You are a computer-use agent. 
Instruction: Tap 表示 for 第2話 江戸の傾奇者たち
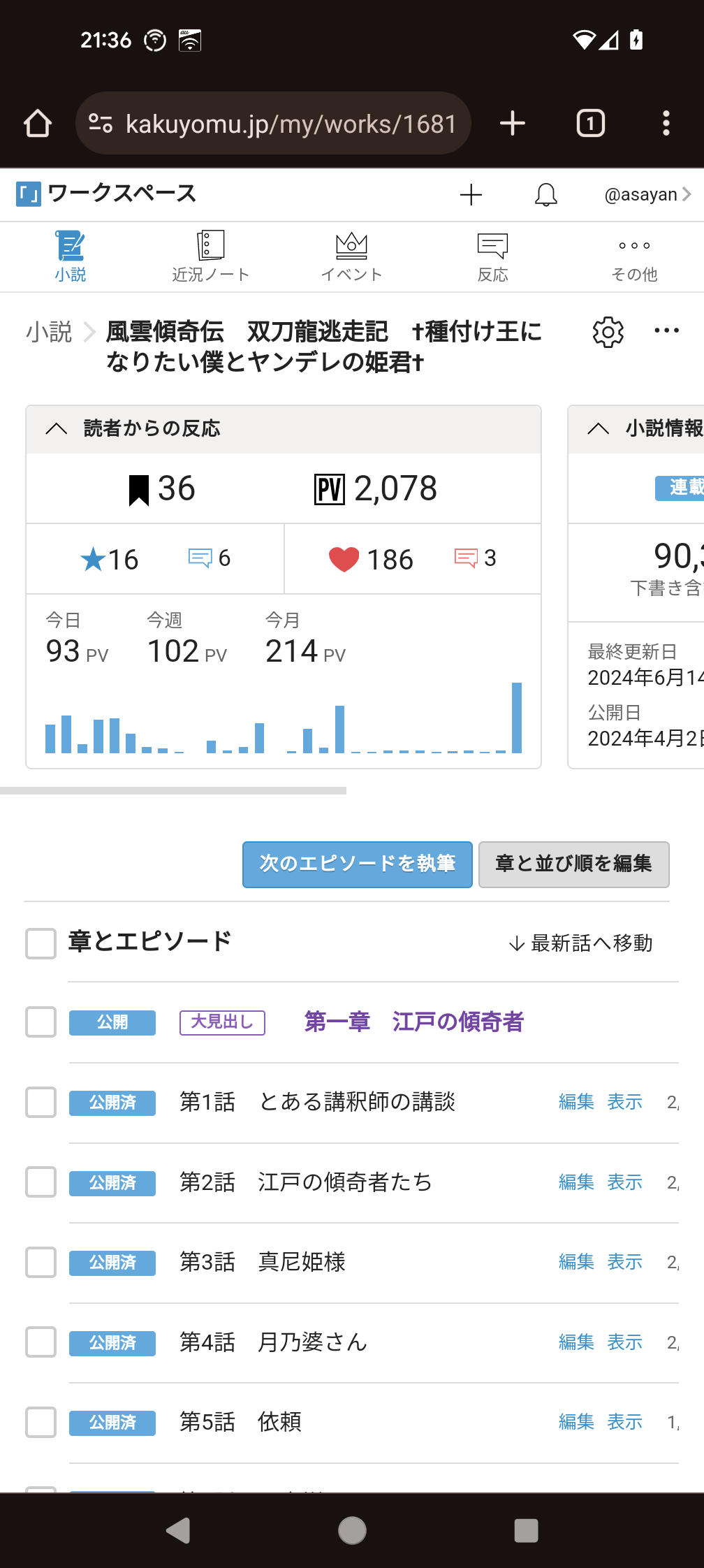(624, 1182)
